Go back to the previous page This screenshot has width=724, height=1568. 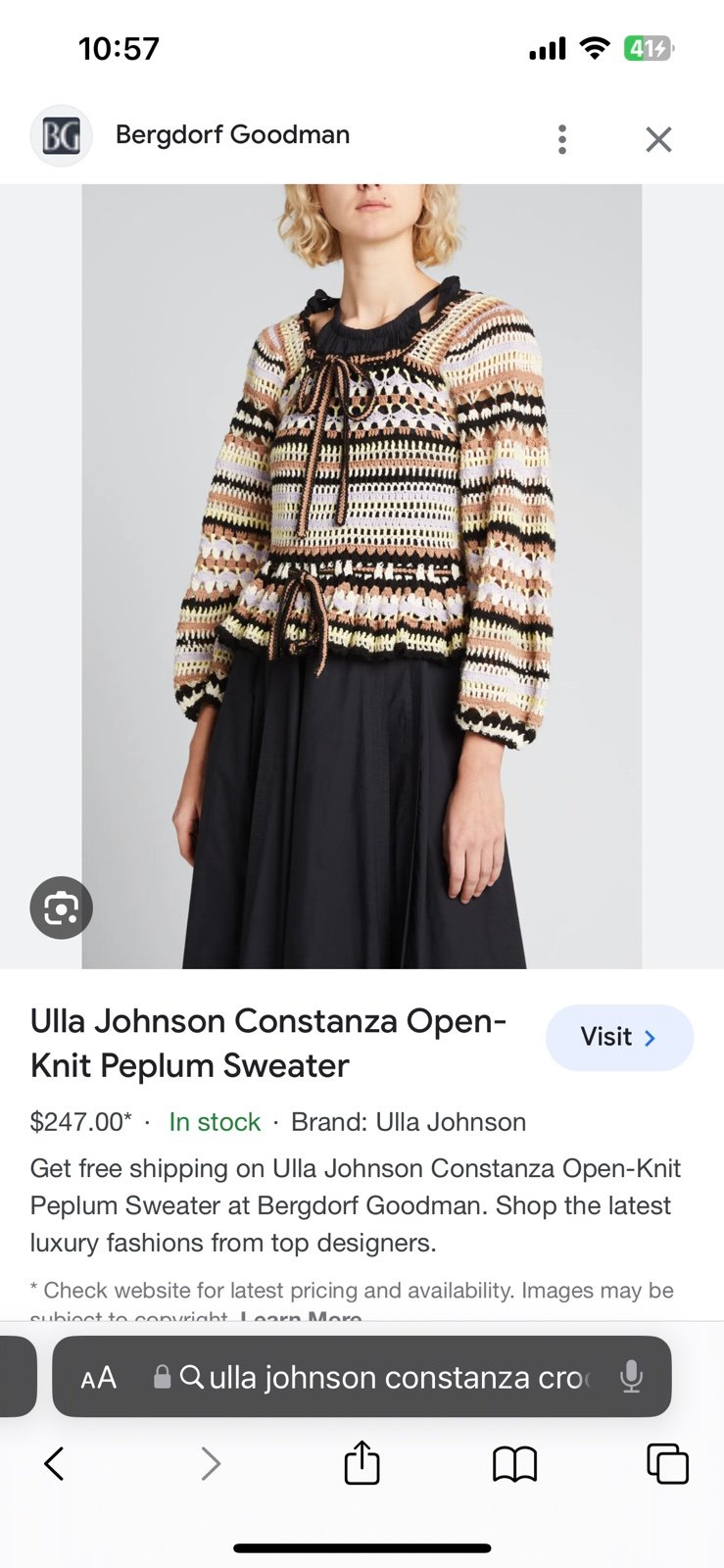coord(54,1464)
